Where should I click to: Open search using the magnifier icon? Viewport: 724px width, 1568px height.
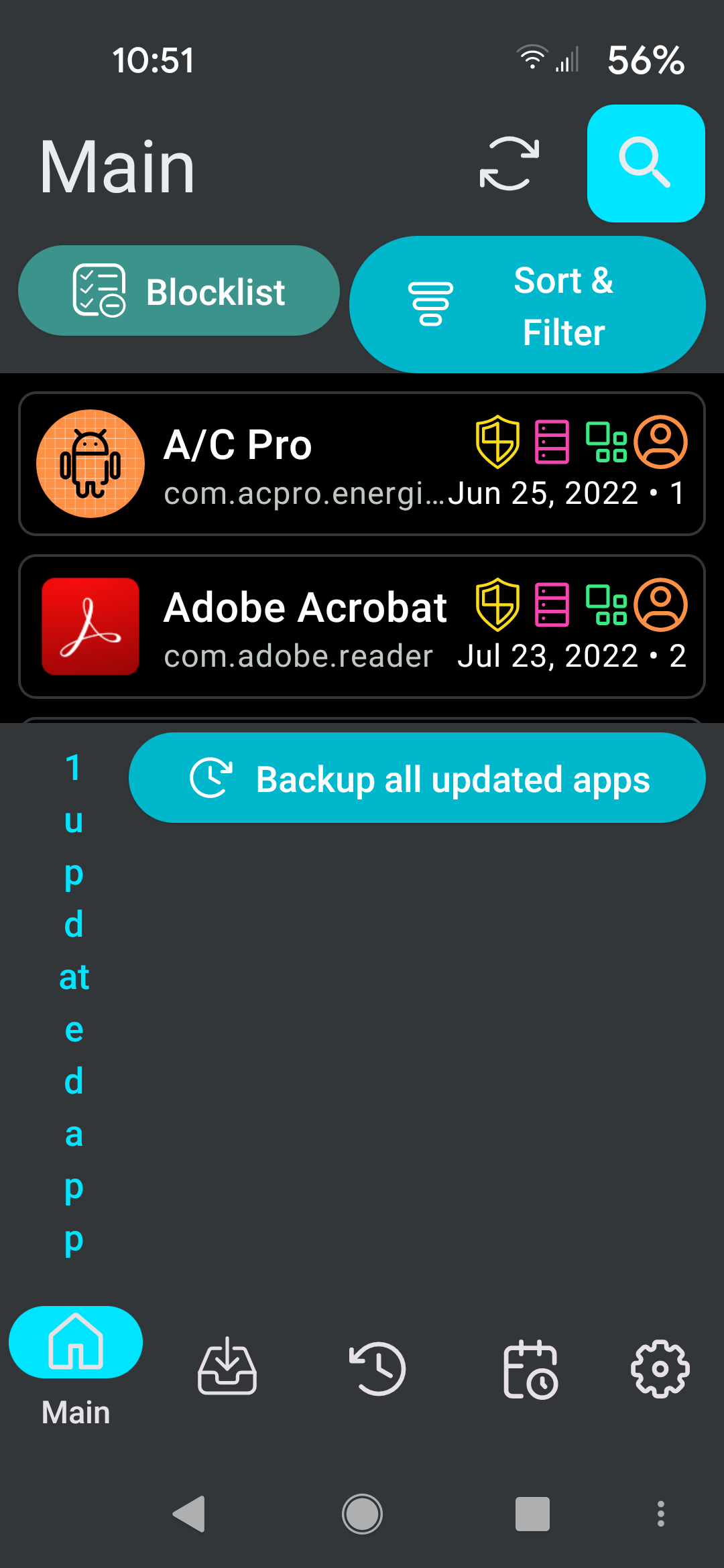pyautogui.click(x=646, y=163)
